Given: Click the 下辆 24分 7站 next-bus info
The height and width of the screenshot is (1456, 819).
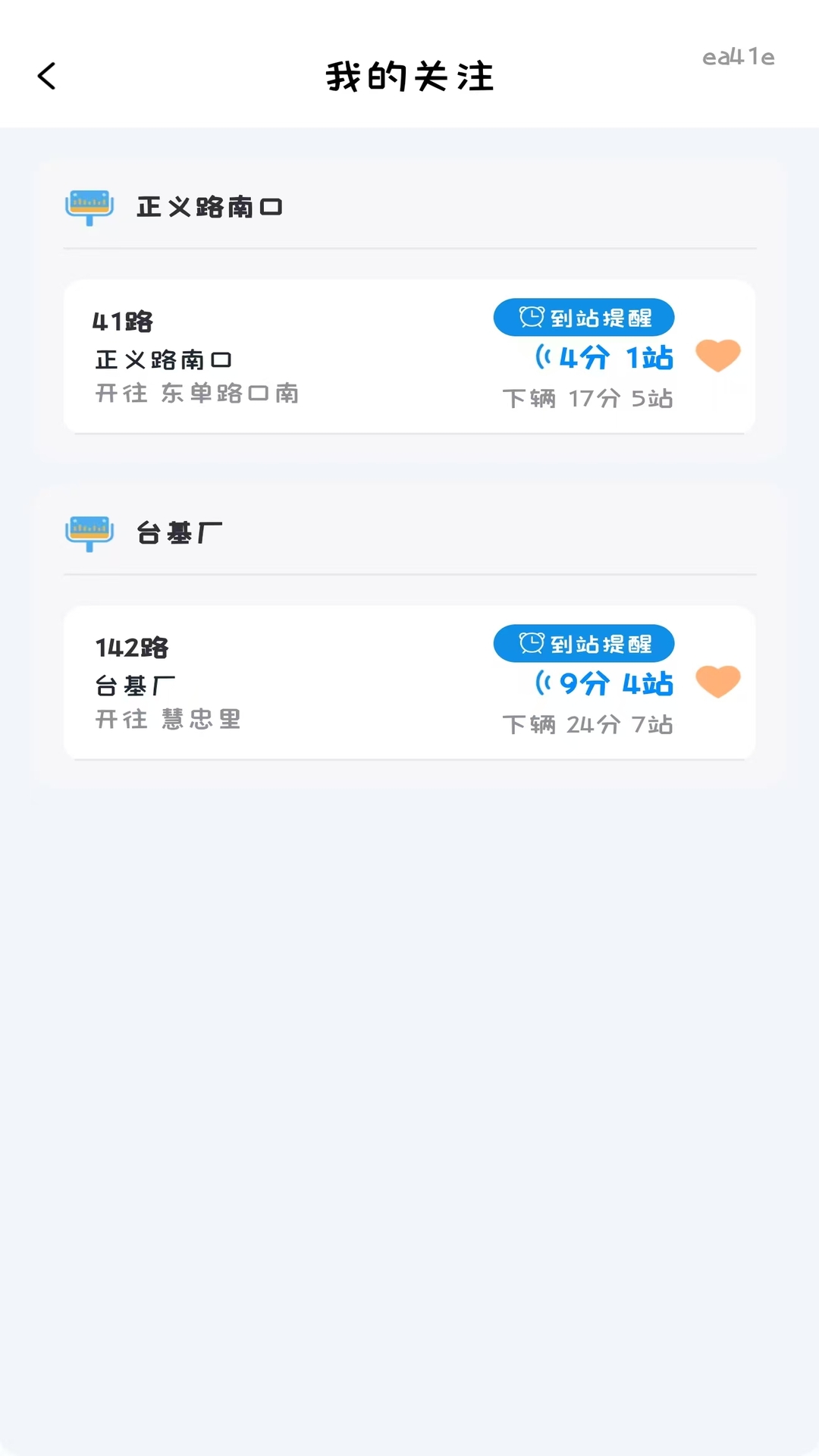Looking at the screenshot, I should (590, 724).
